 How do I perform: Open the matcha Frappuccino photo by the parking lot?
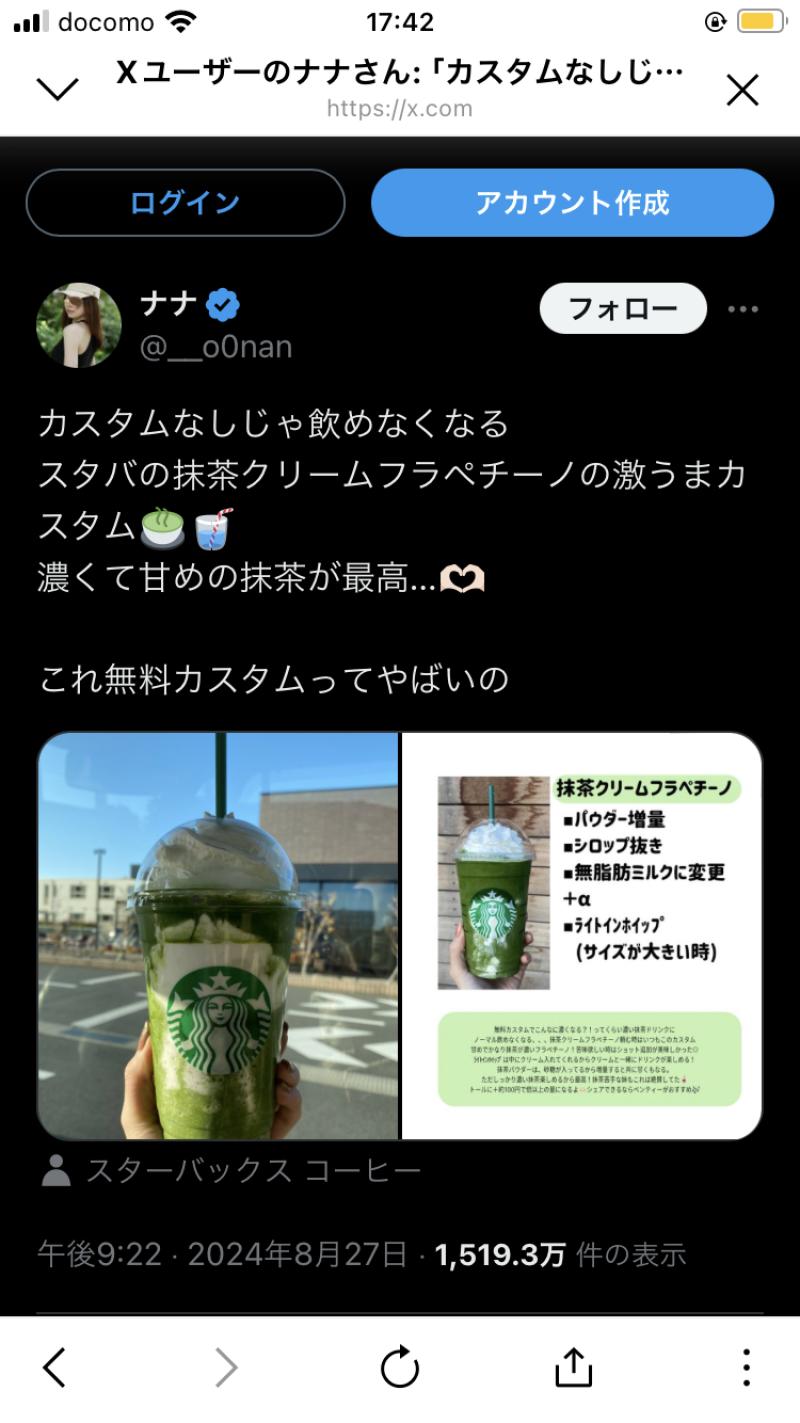218,936
